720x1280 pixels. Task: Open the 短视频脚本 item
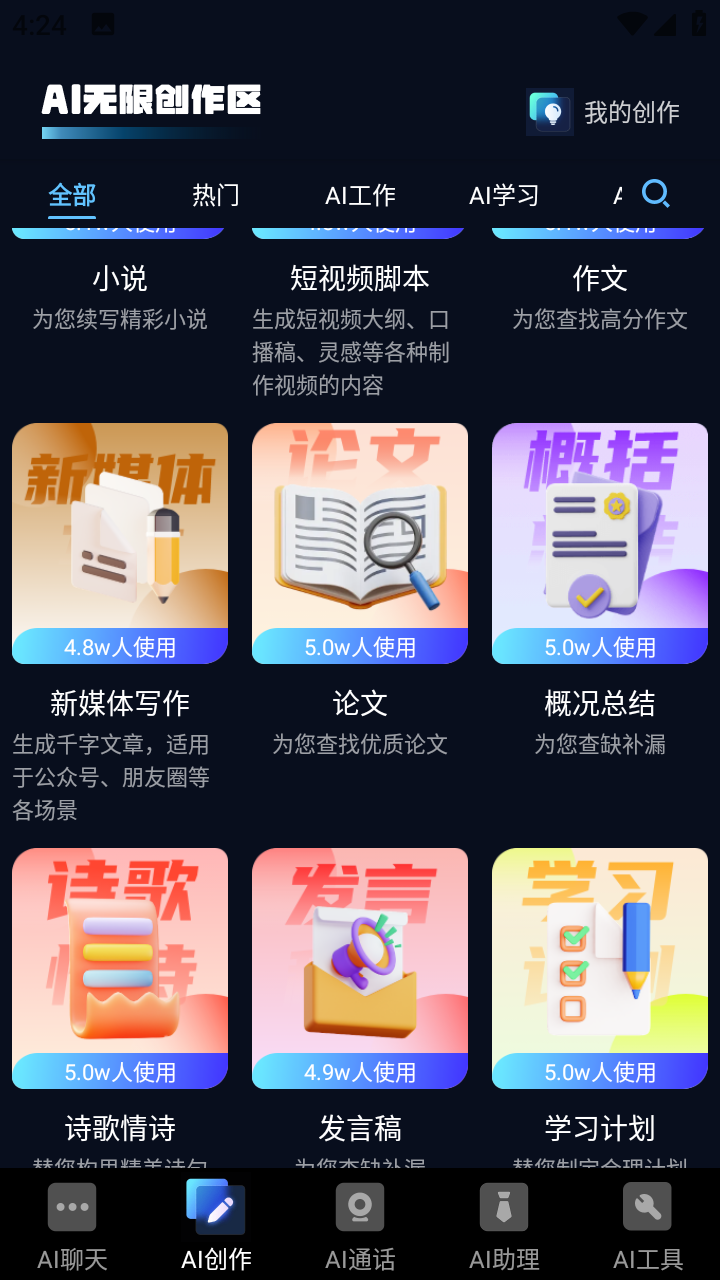tap(360, 278)
